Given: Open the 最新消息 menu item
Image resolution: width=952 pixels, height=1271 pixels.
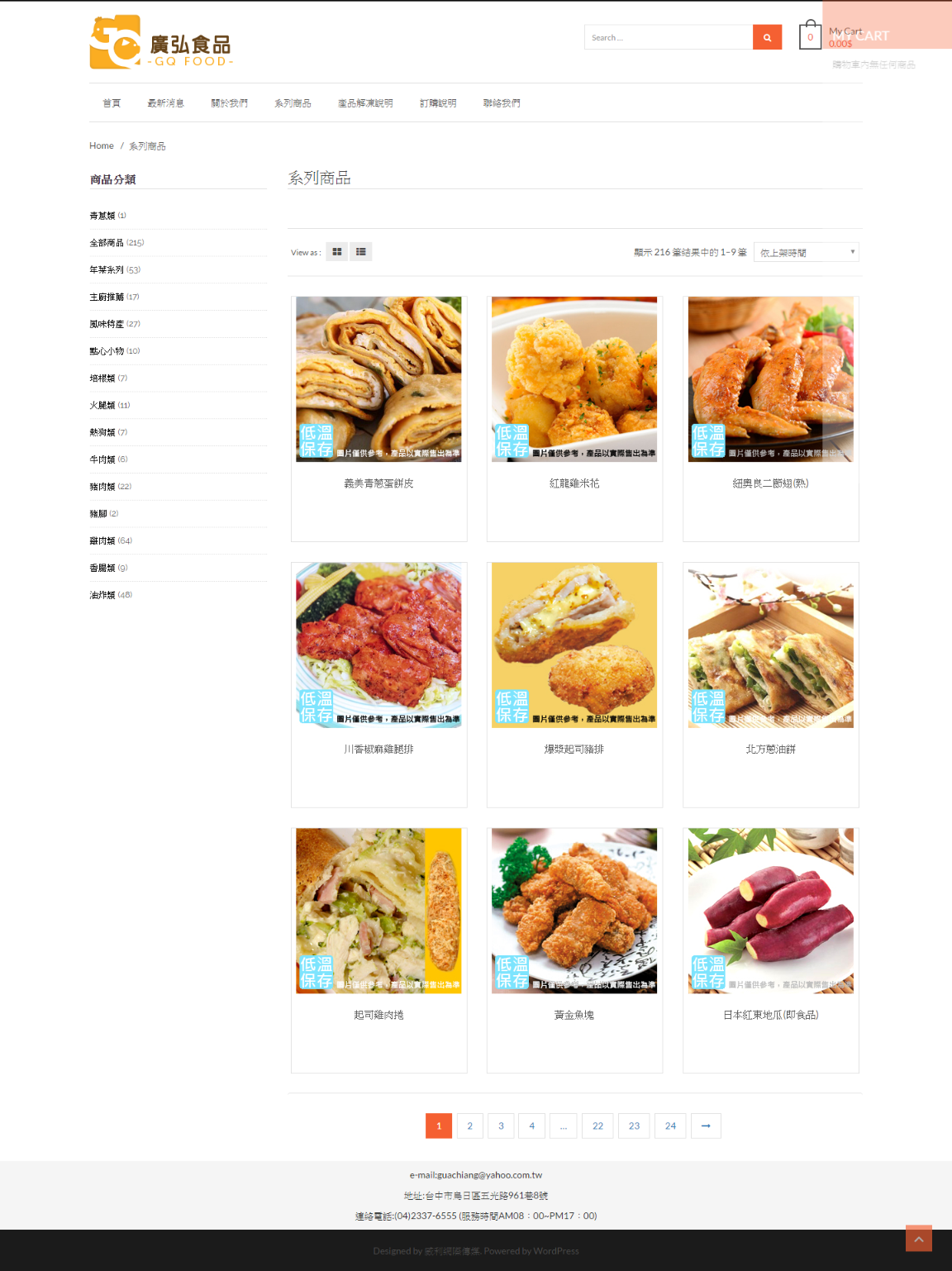Looking at the screenshot, I should pyautogui.click(x=165, y=103).
